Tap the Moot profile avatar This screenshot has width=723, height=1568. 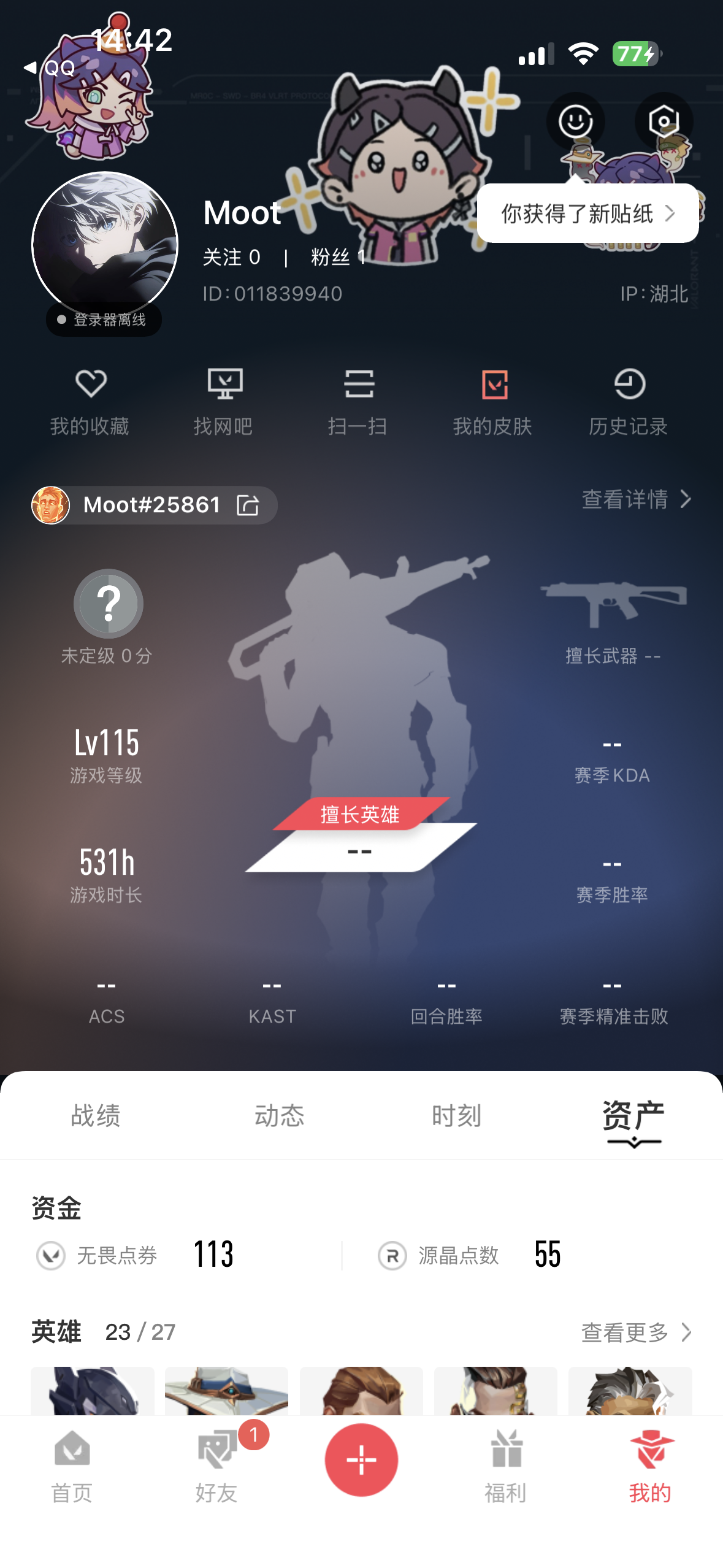[x=105, y=245]
